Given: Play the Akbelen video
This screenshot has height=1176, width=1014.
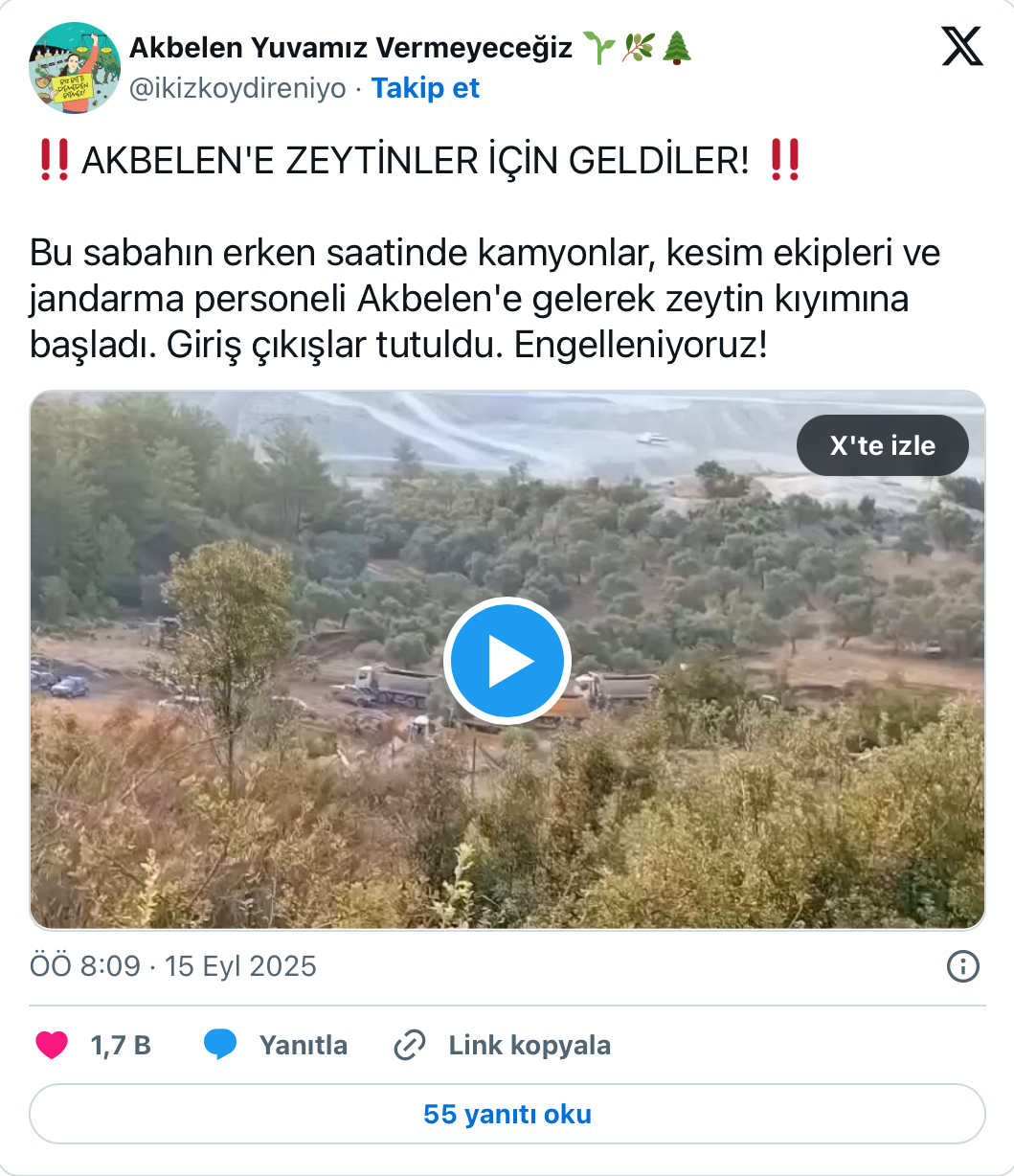Looking at the screenshot, I should (507, 661).
